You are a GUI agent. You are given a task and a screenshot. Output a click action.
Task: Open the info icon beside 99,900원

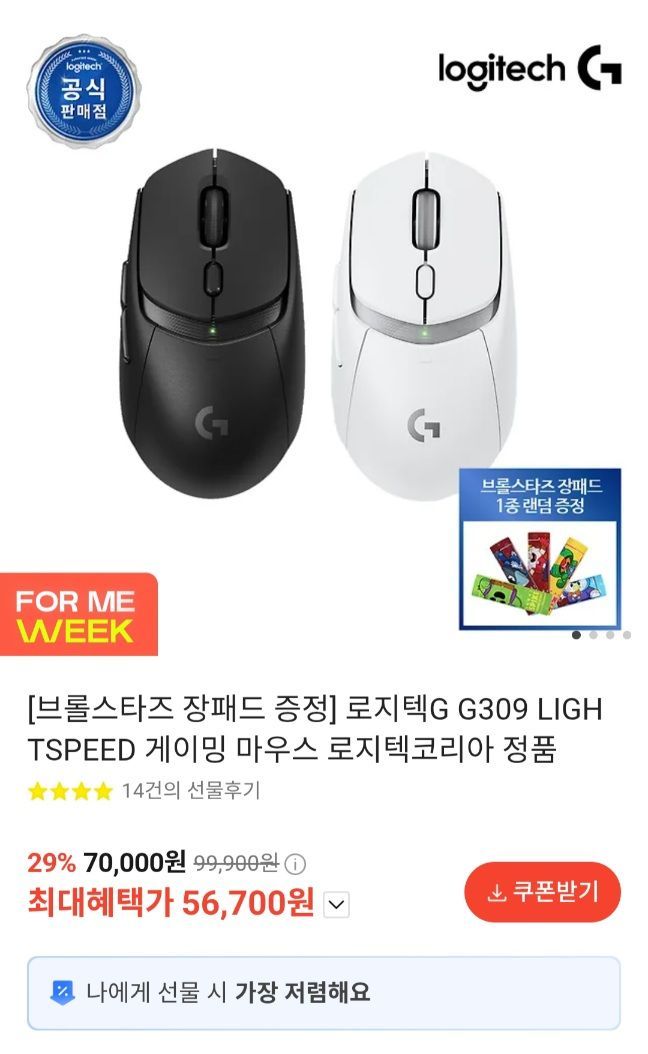tap(298, 863)
